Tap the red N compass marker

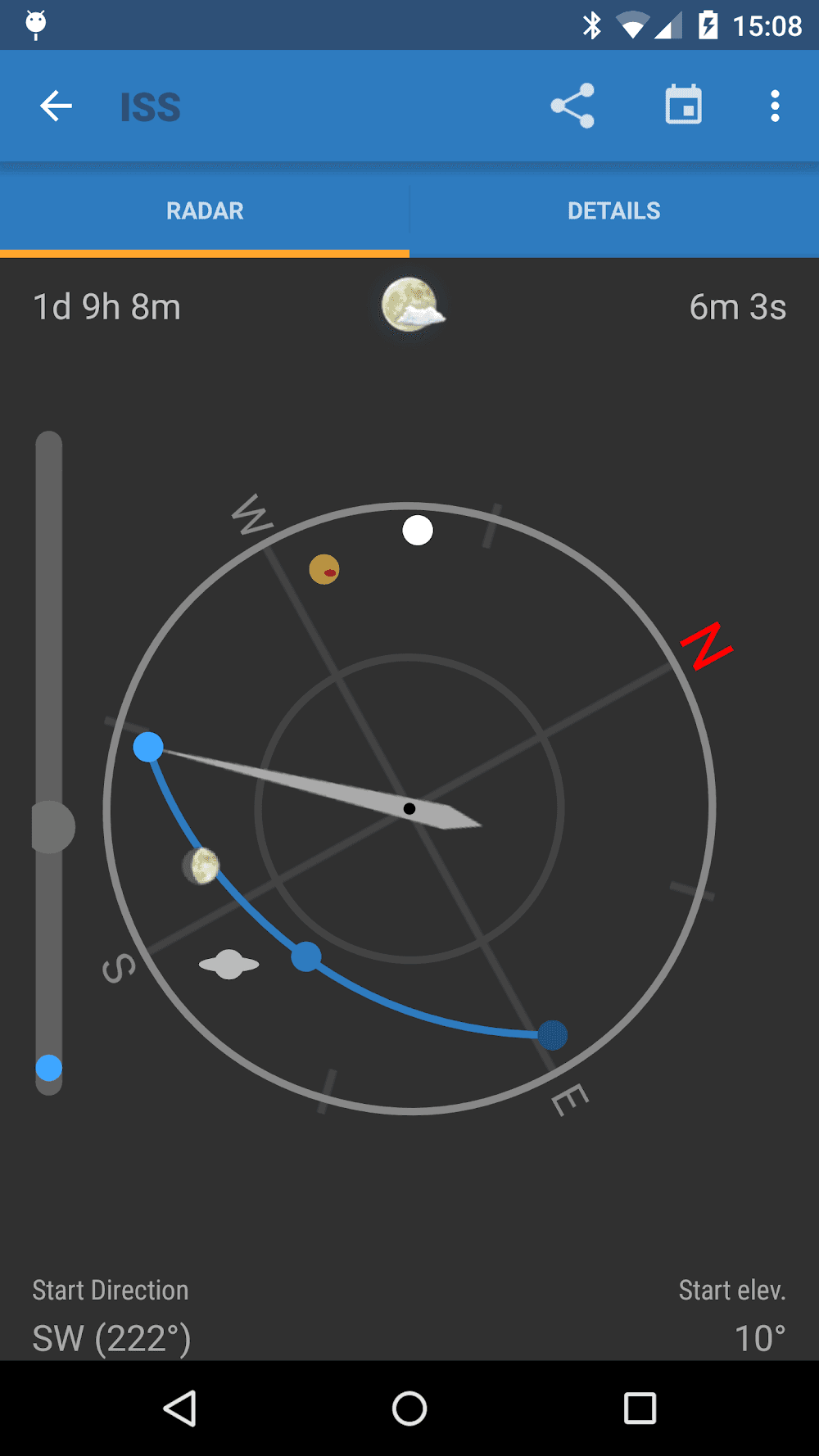[x=706, y=648]
